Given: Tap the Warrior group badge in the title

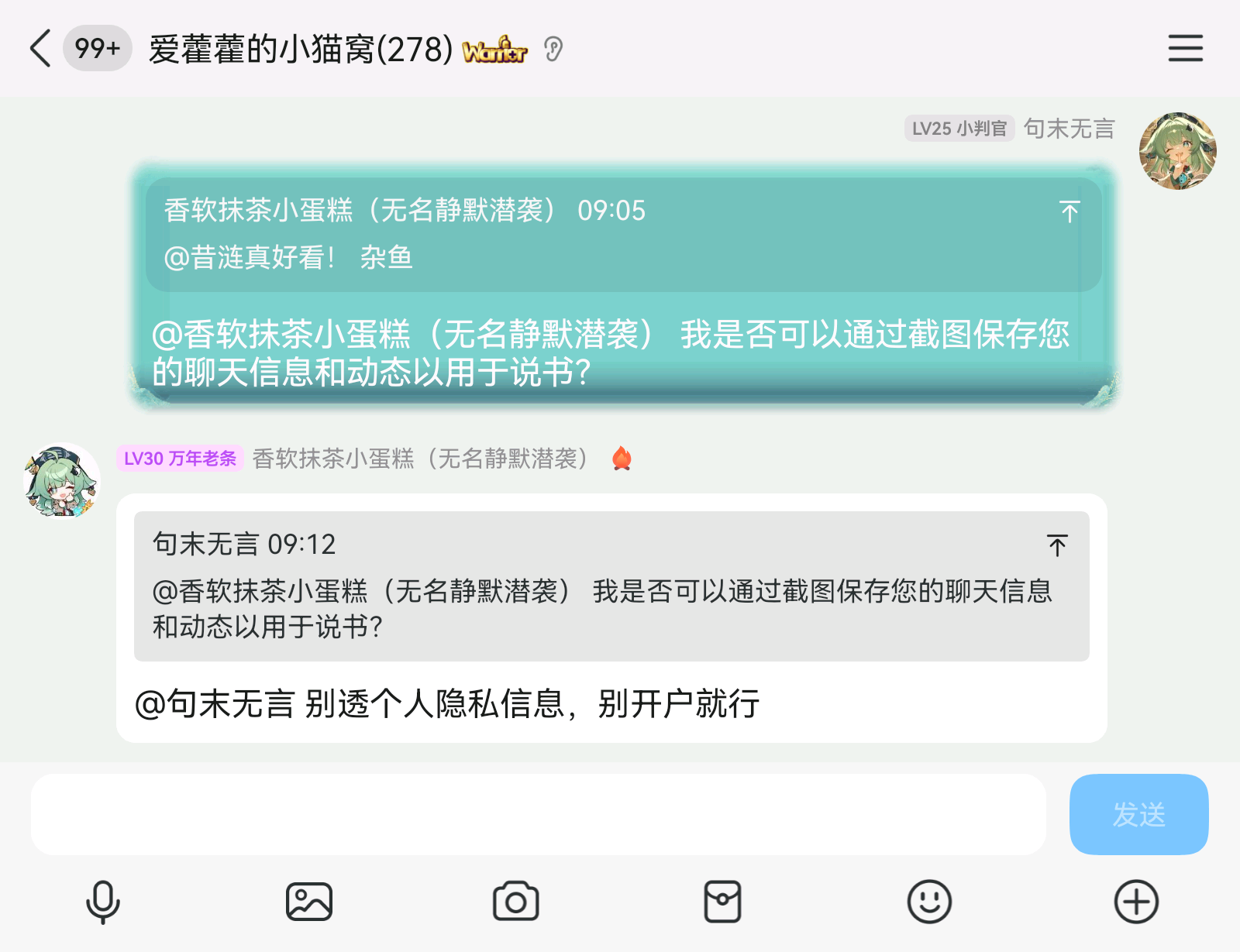Looking at the screenshot, I should [494, 50].
